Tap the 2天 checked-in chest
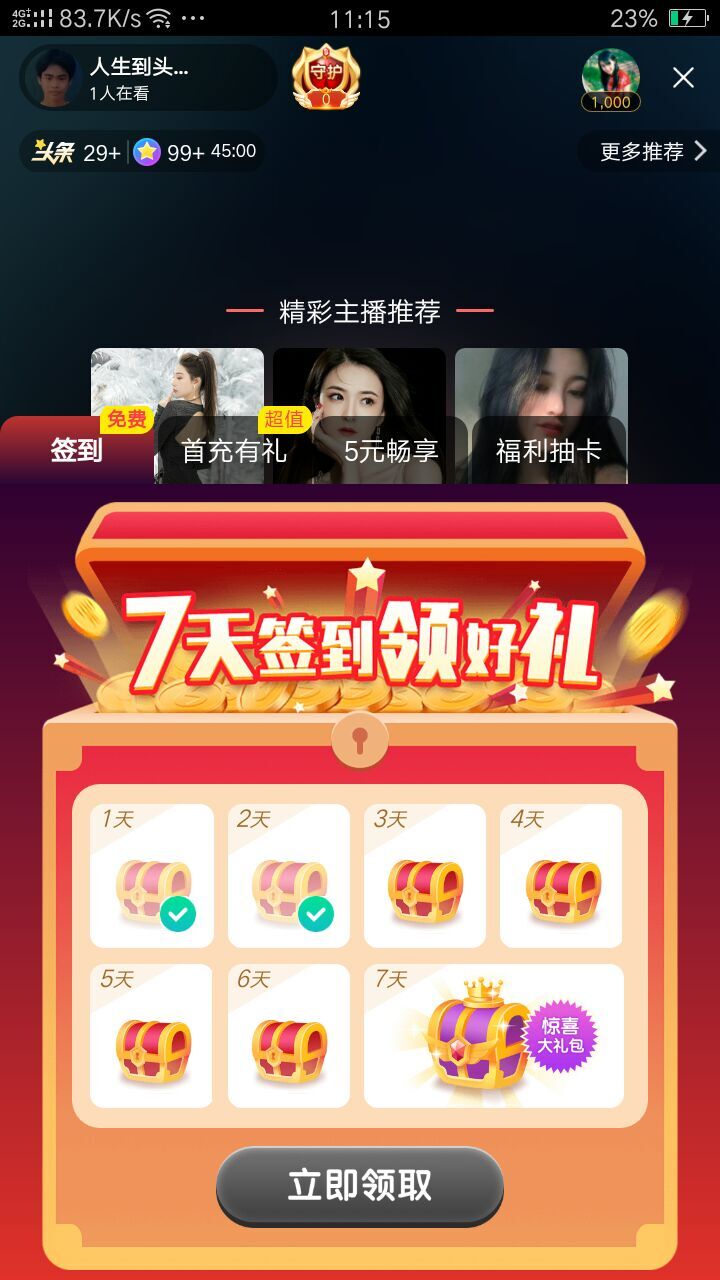The height and width of the screenshot is (1280, 720). click(288, 876)
